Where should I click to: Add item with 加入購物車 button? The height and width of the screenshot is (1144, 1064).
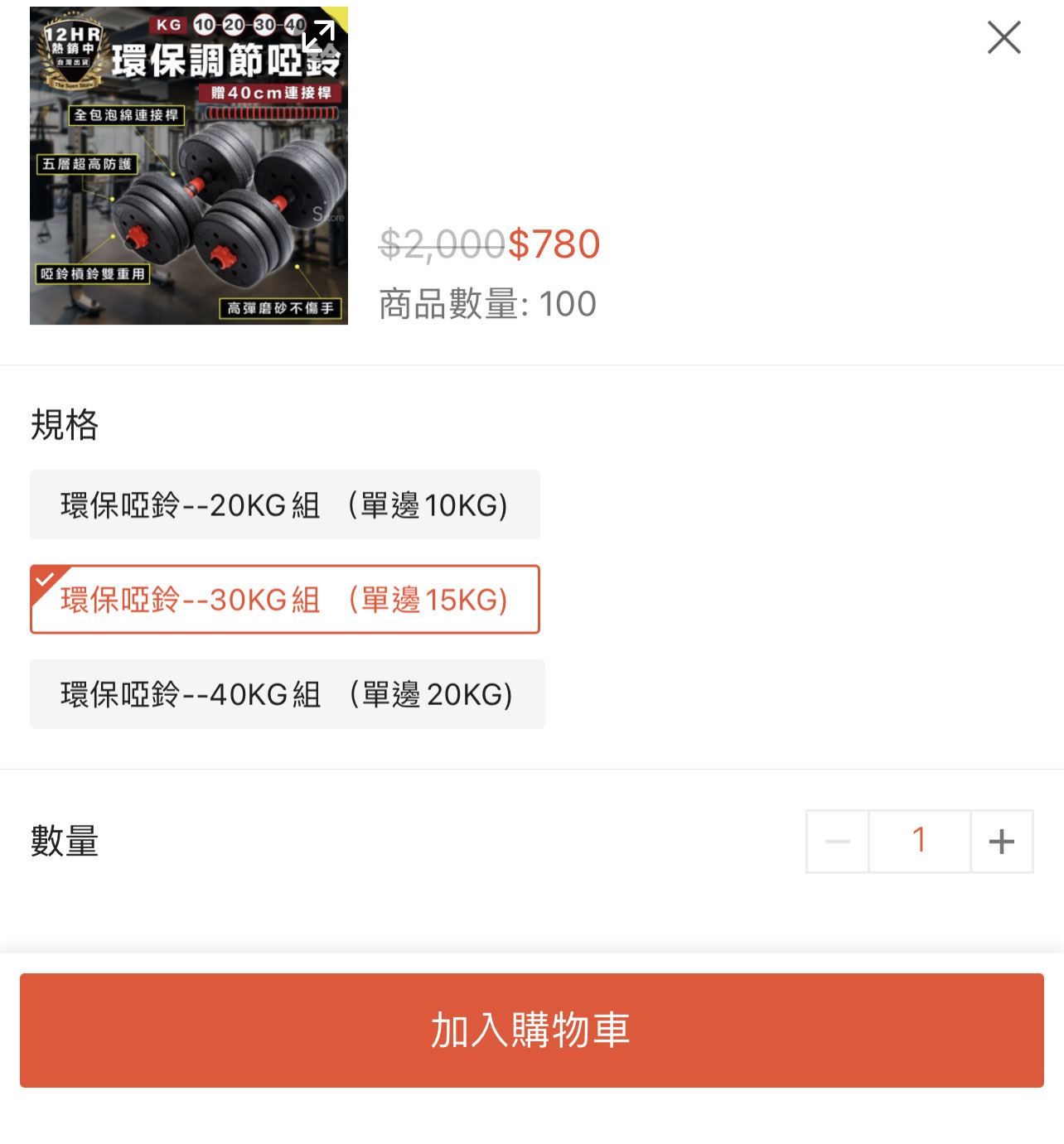pyautogui.click(x=531, y=1031)
